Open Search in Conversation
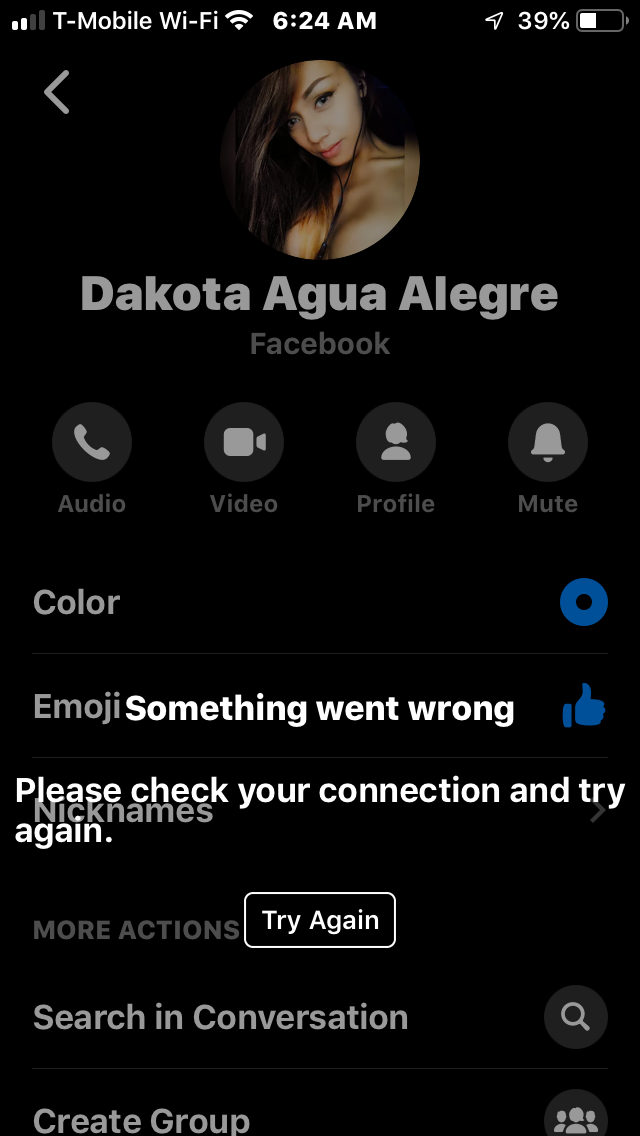Image resolution: width=640 pixels, height=1136 pixels. pos(320,1017)
